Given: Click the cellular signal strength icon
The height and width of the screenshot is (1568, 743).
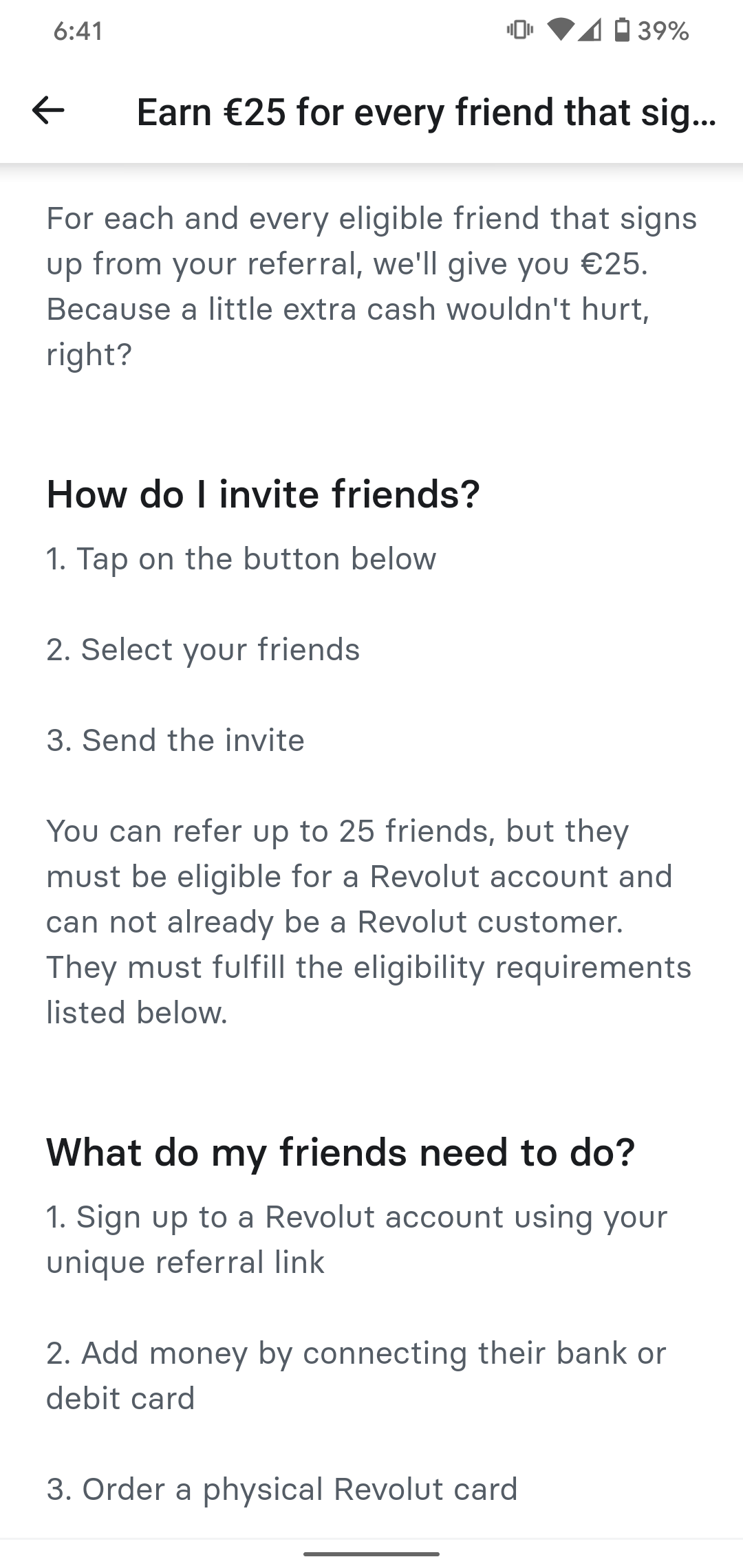Looking at the screenshot, I should [x=588, y=29].
